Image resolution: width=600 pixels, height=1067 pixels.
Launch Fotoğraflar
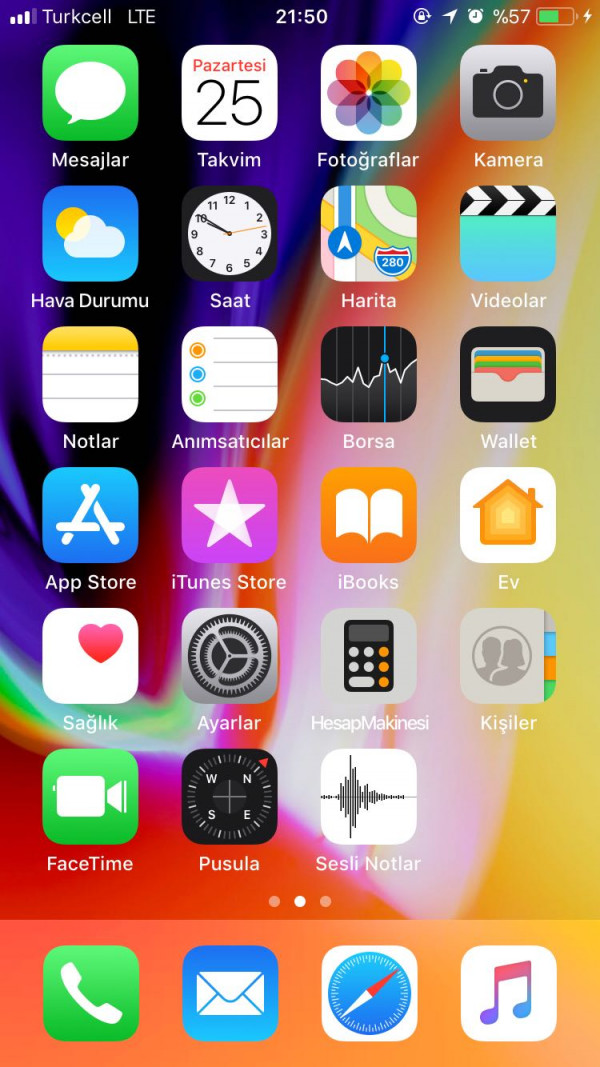point(368,93)
